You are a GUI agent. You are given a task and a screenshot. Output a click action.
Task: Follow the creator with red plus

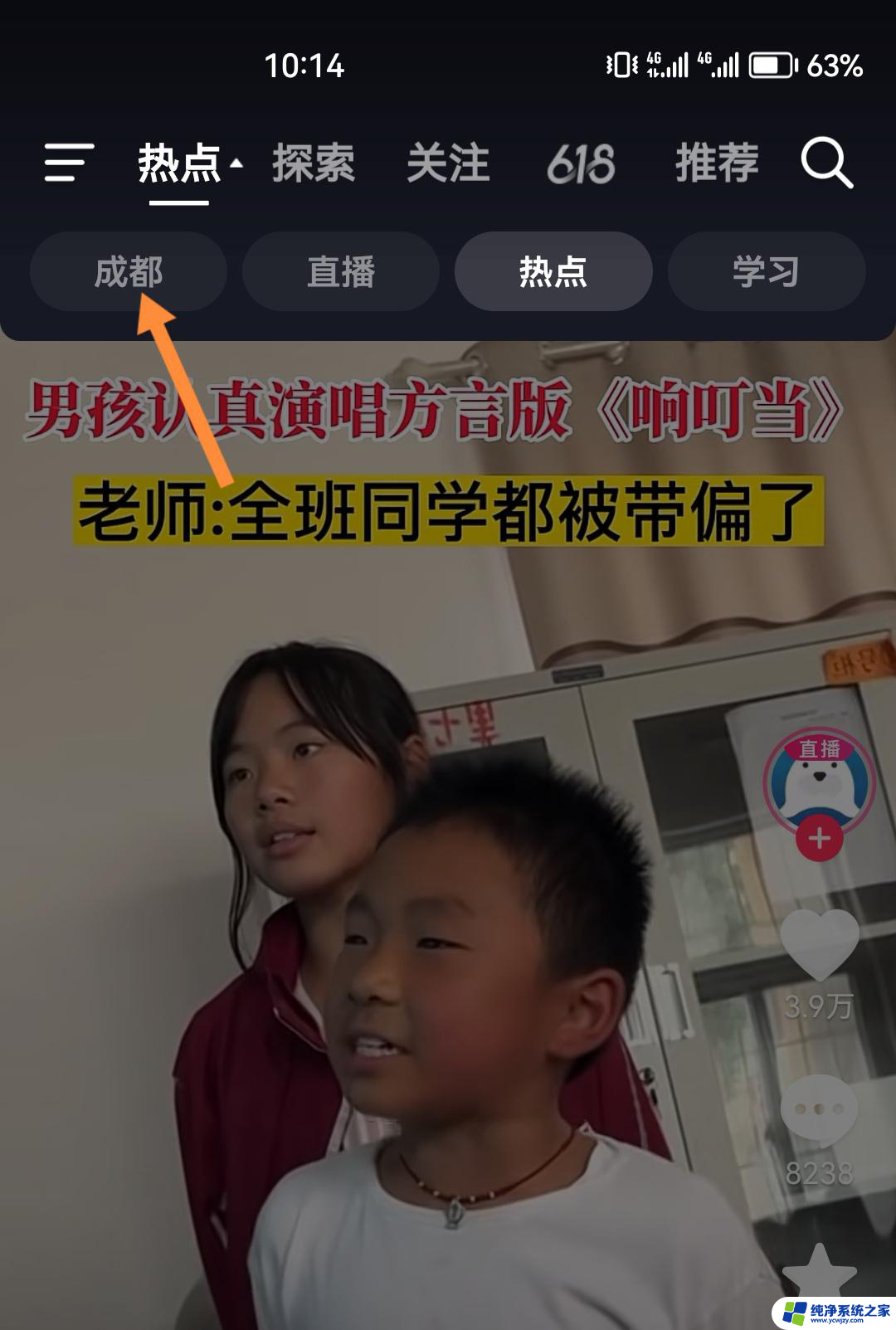pyautogui.click(x=819, y=839)
